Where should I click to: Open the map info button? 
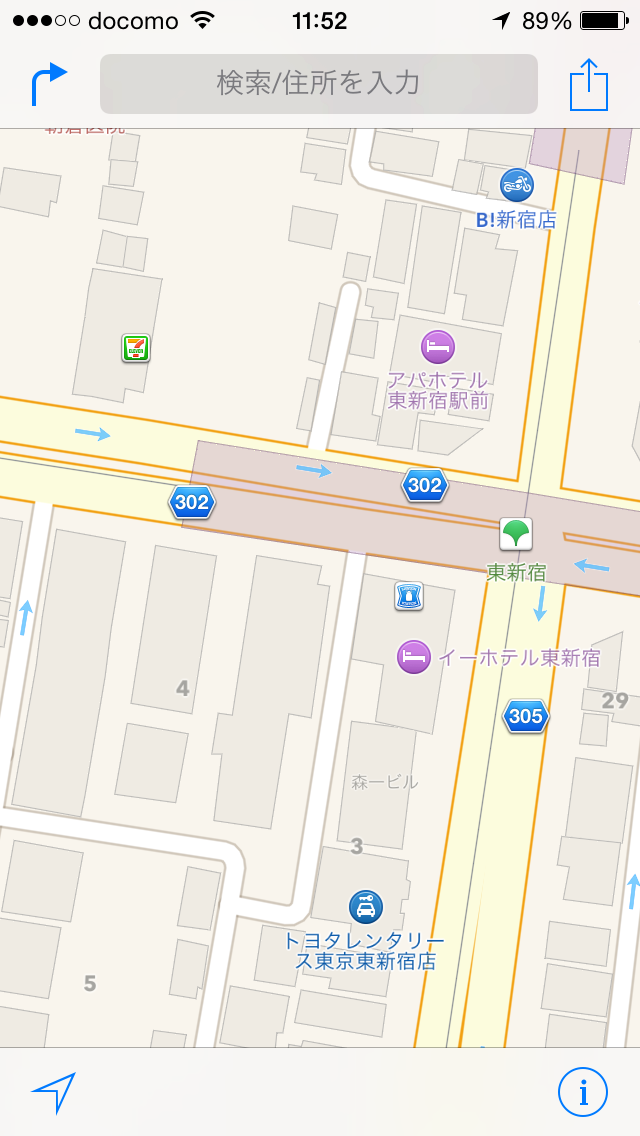click(583, 1092)
